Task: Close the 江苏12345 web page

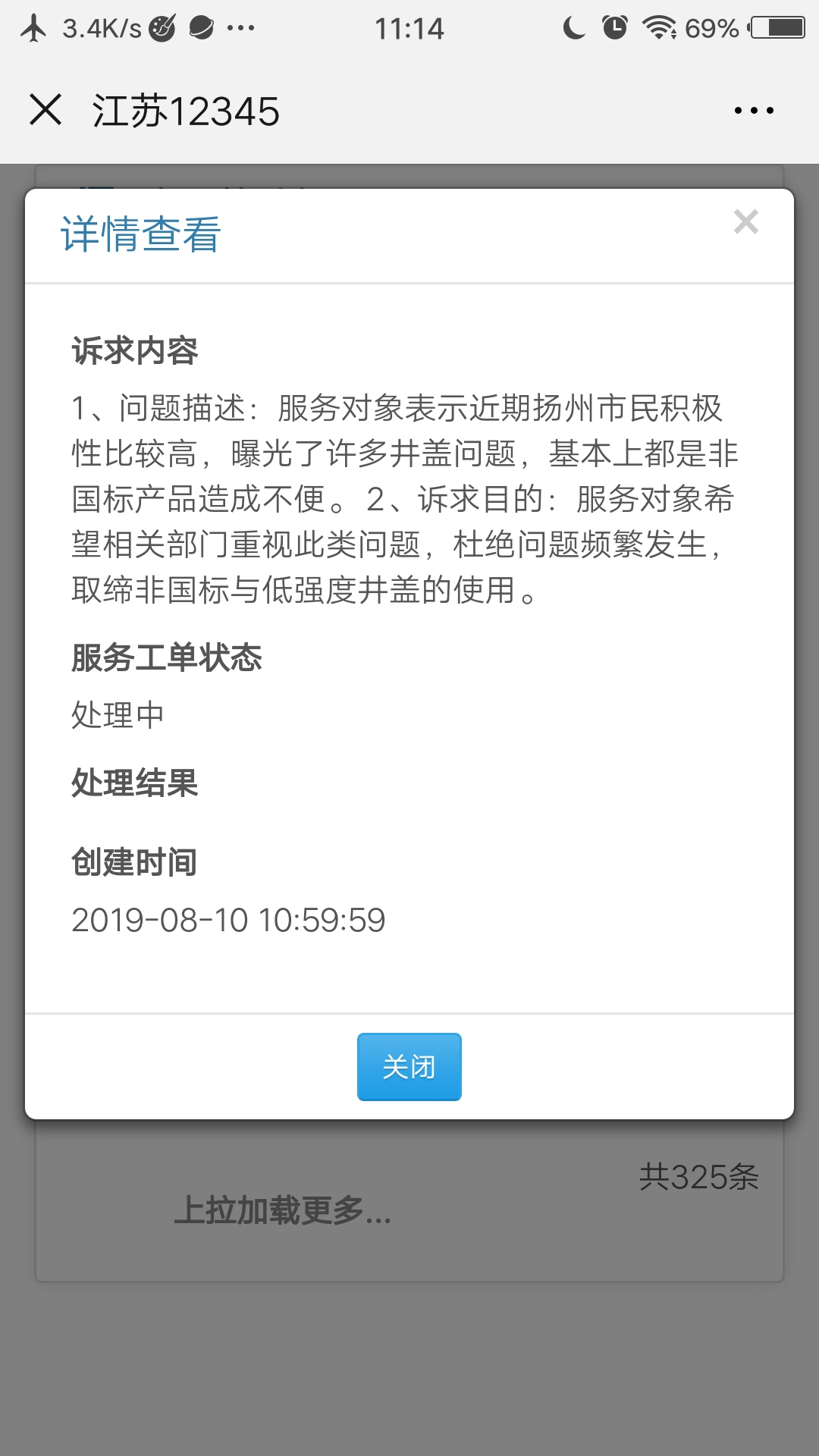Action: click(x=45, y=110)
